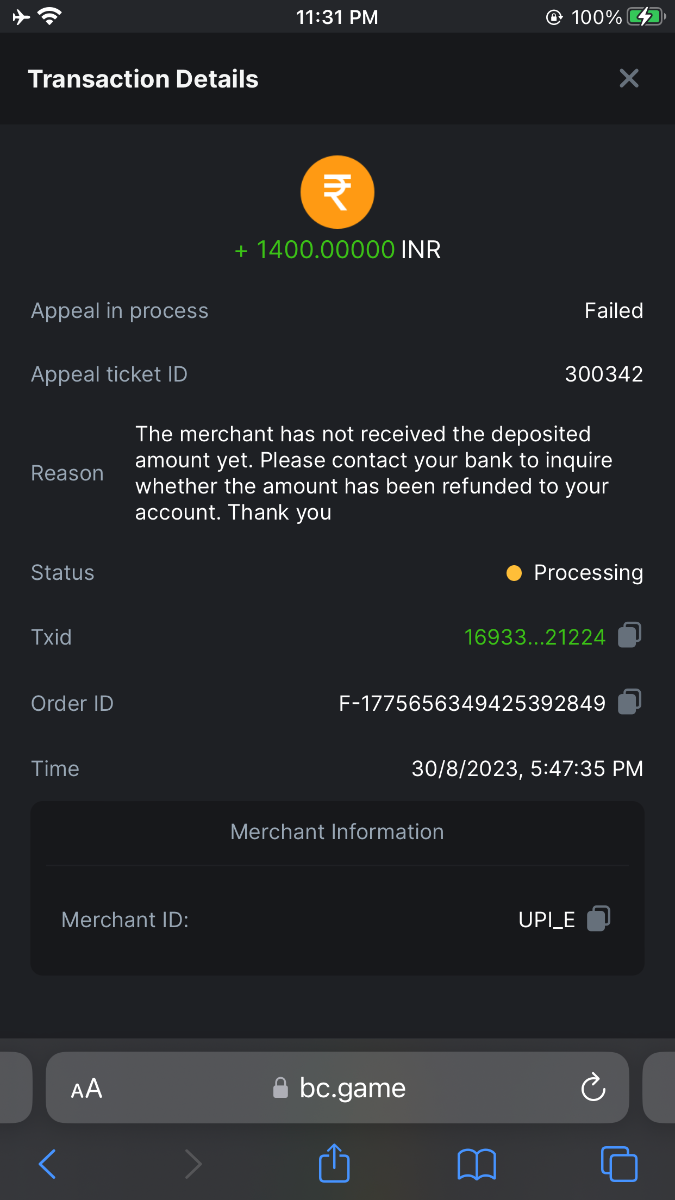This screenshot has height=1200, width=675.
Task: Copy the Order ID
Action: pos(629,702)
